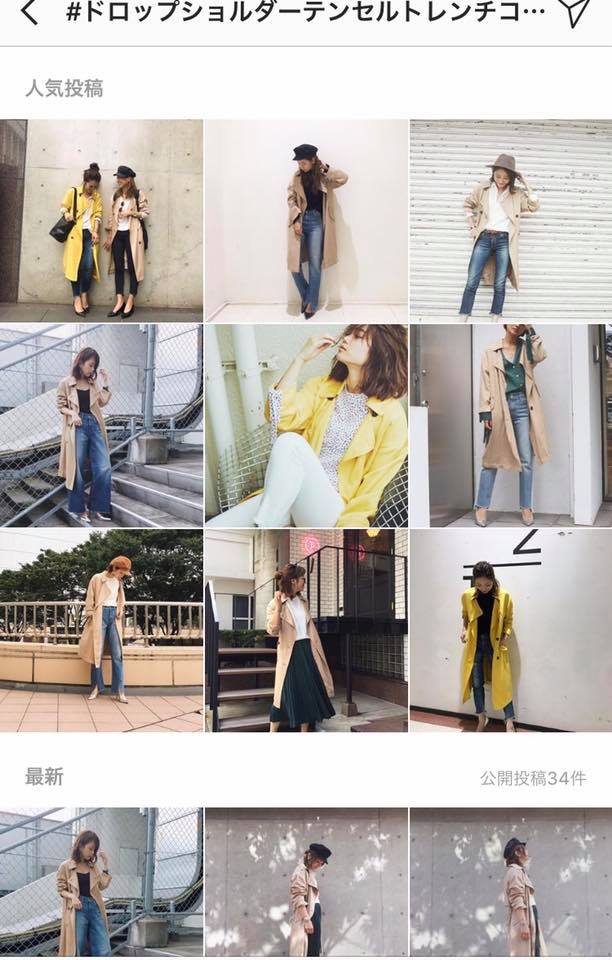Viewport: 612px width, 960px height.
Task: Open popular post with green shirt and trench coat
Action: [510, 425]
